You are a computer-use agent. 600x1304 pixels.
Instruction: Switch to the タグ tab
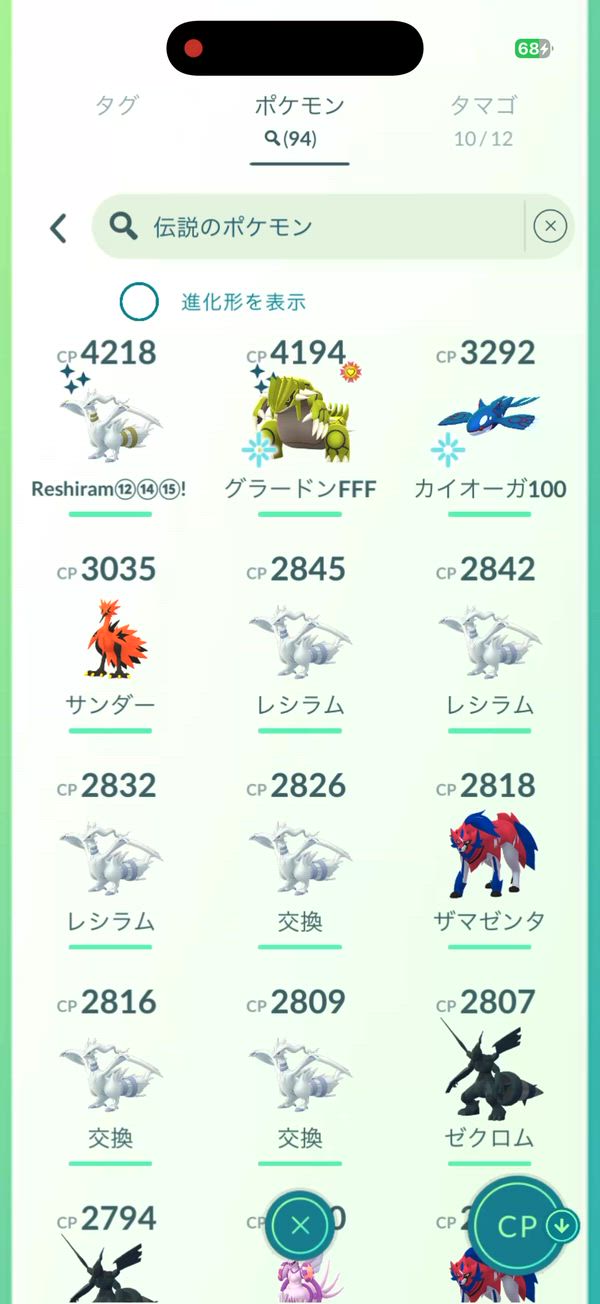116,106
